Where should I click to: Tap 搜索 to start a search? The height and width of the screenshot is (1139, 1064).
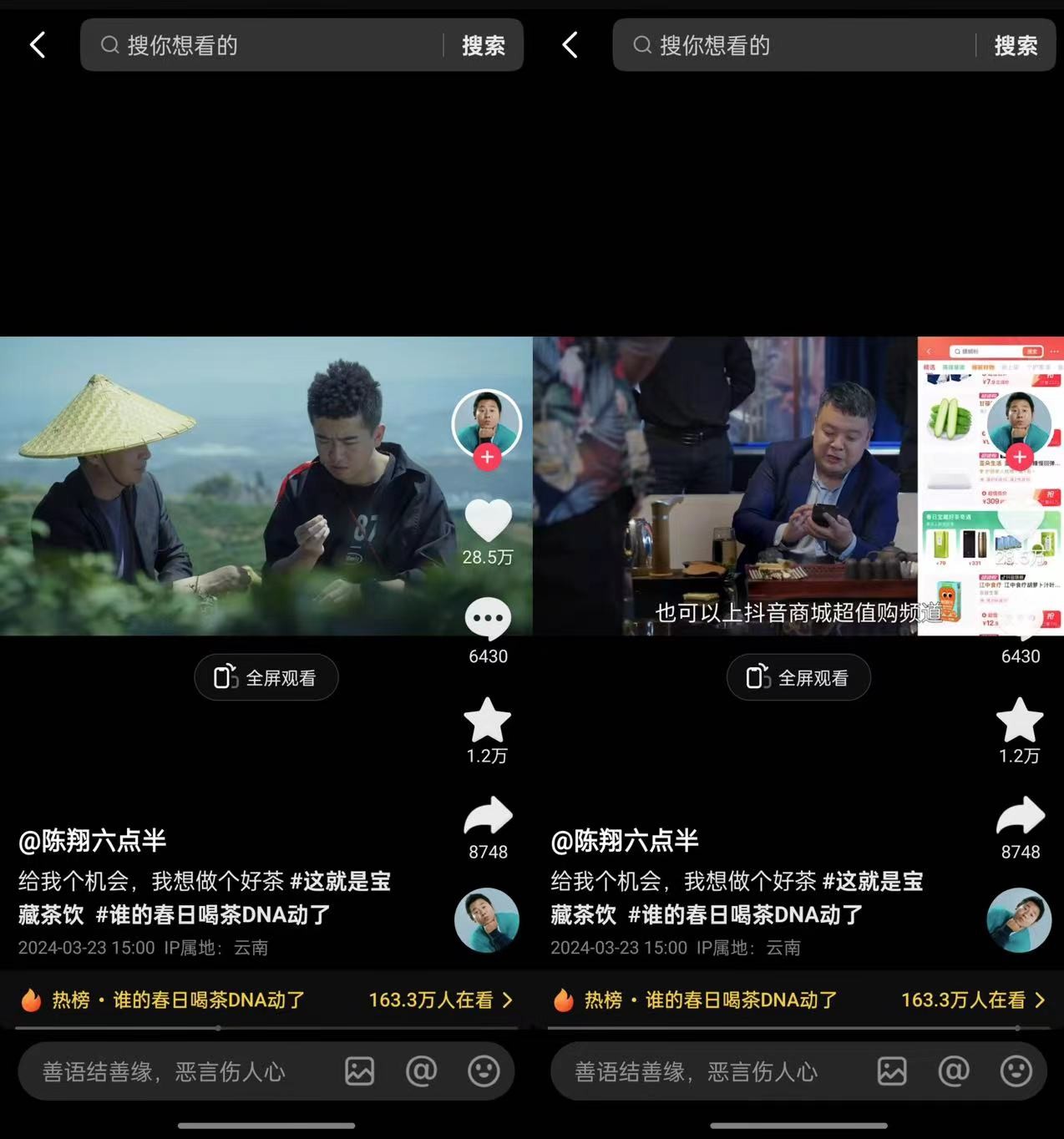483,45
